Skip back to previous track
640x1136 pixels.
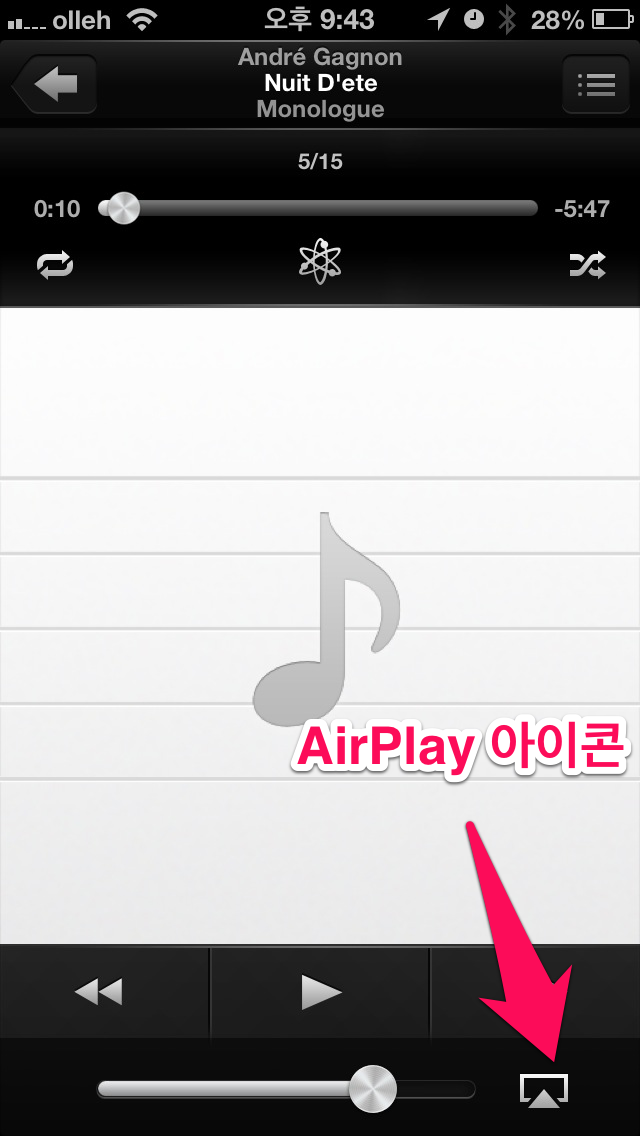click(100, 992)
